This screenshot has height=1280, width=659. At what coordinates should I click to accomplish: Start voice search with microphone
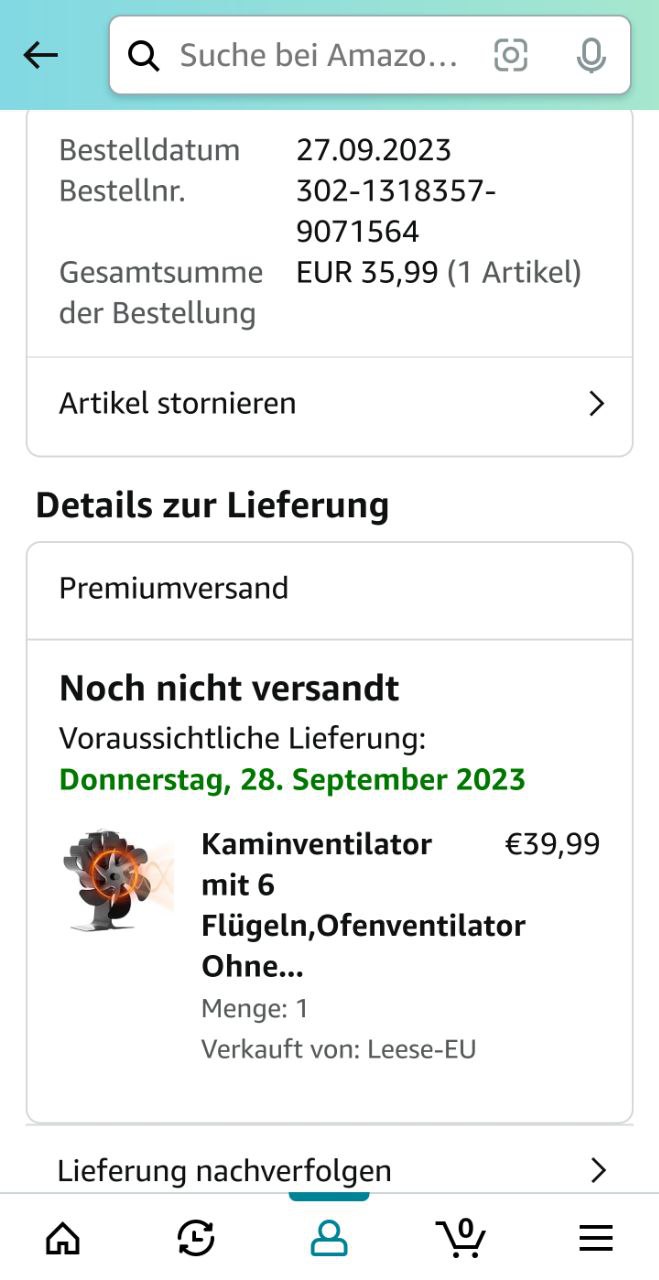(591, 56)
